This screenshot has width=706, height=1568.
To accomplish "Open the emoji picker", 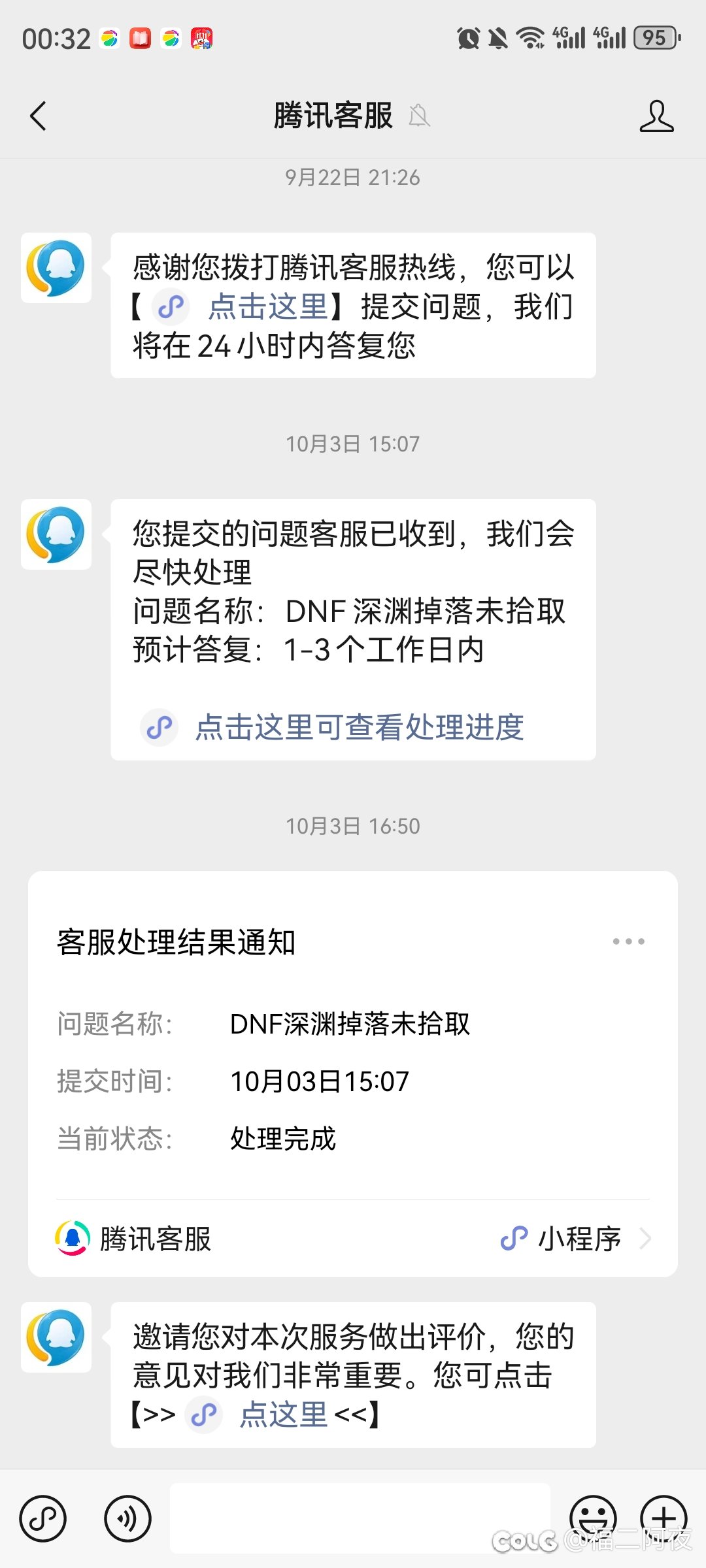I will 593,1518.
